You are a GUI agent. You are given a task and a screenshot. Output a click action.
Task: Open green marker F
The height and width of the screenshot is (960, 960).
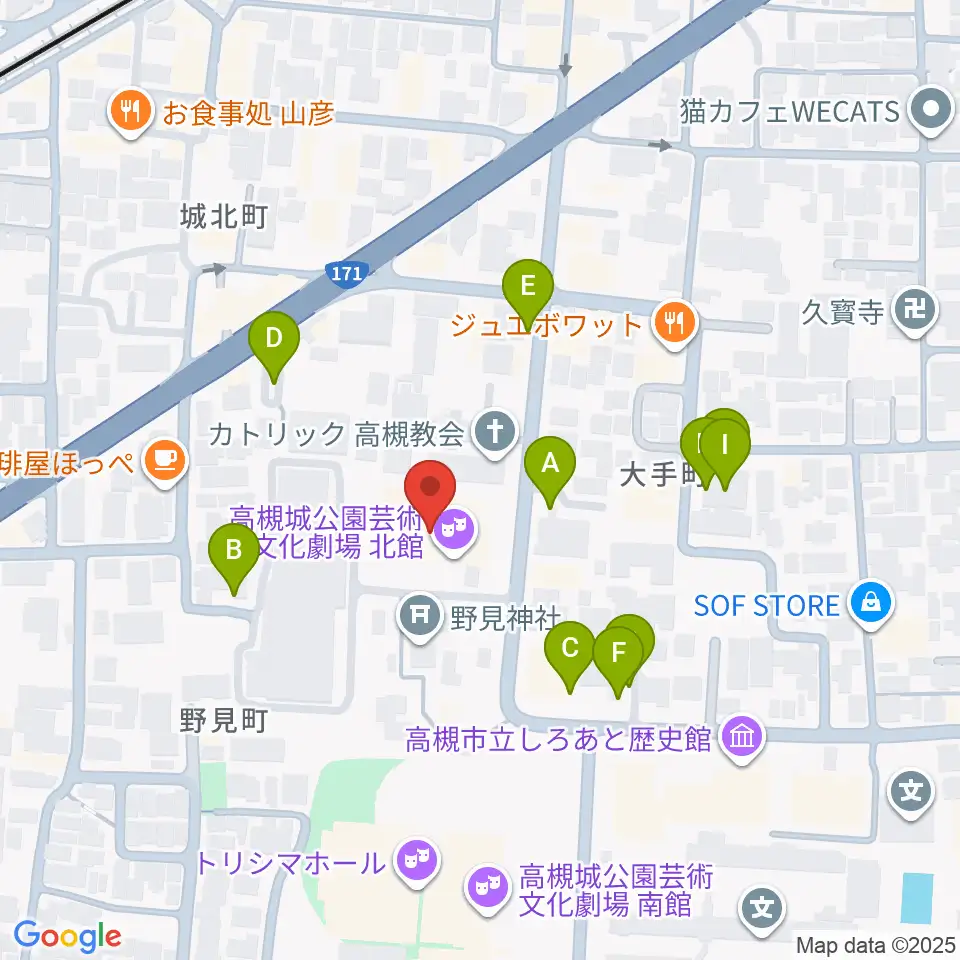[x=618, y=655]
